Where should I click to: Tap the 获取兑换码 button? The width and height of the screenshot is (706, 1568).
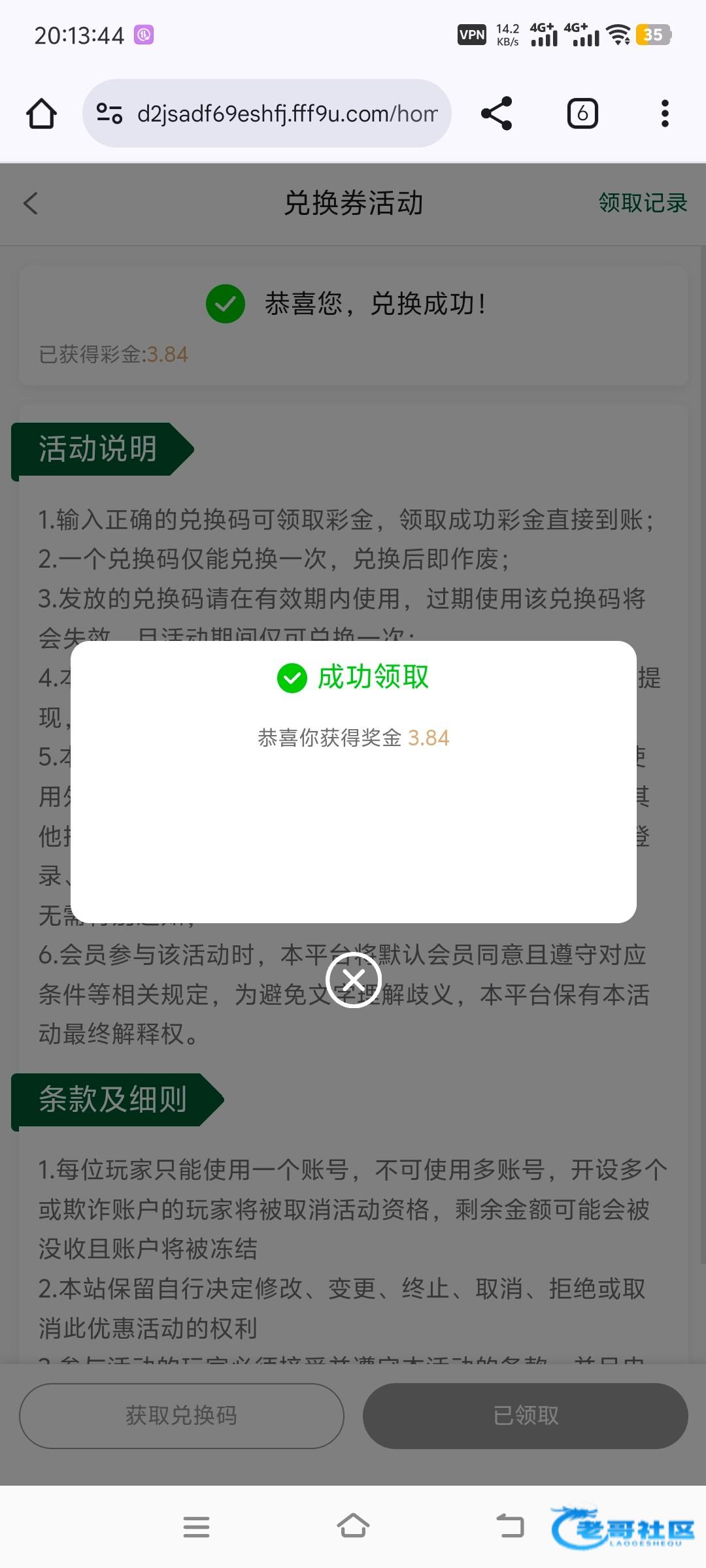tap(182, 1416)
